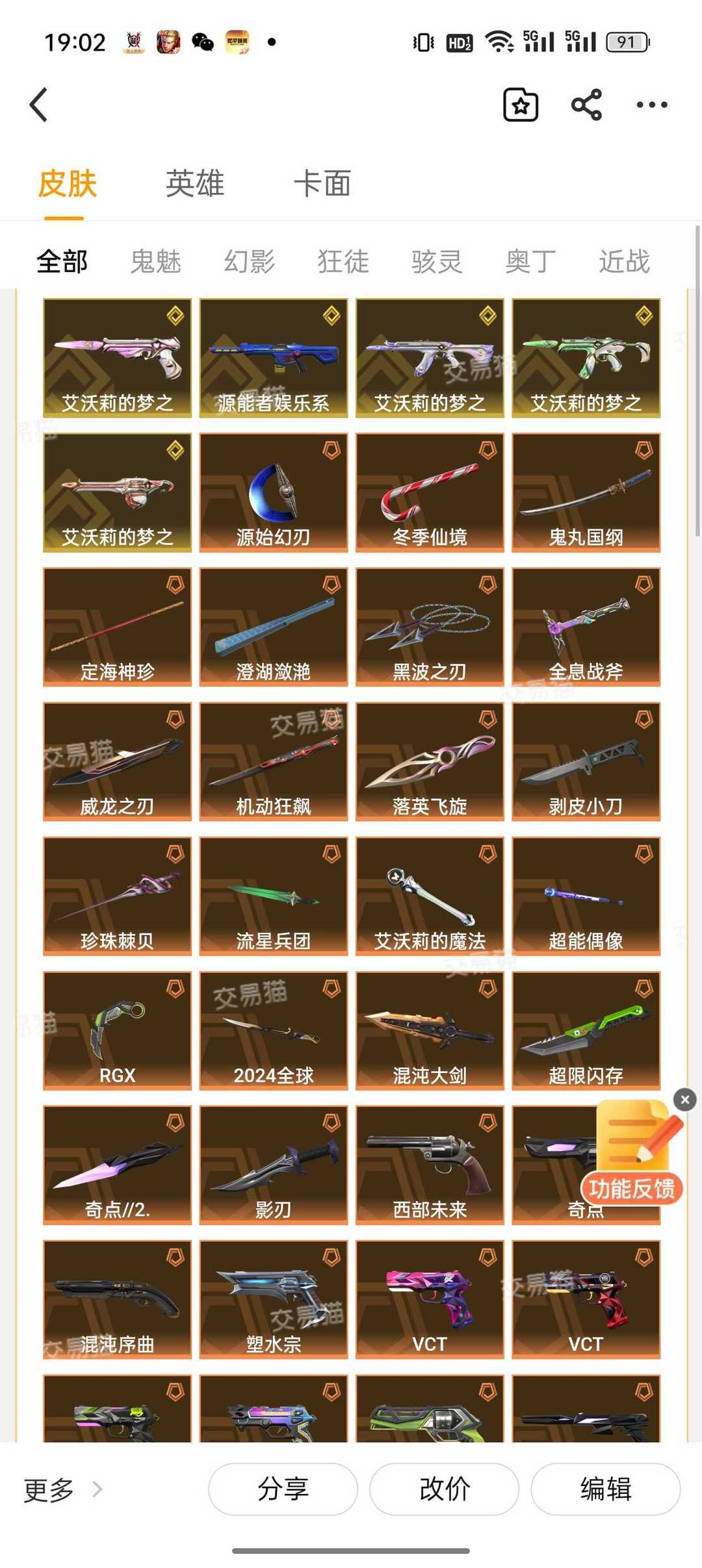Open the share icon in the top bar
702x1568 pixels.
coord(586,105)
